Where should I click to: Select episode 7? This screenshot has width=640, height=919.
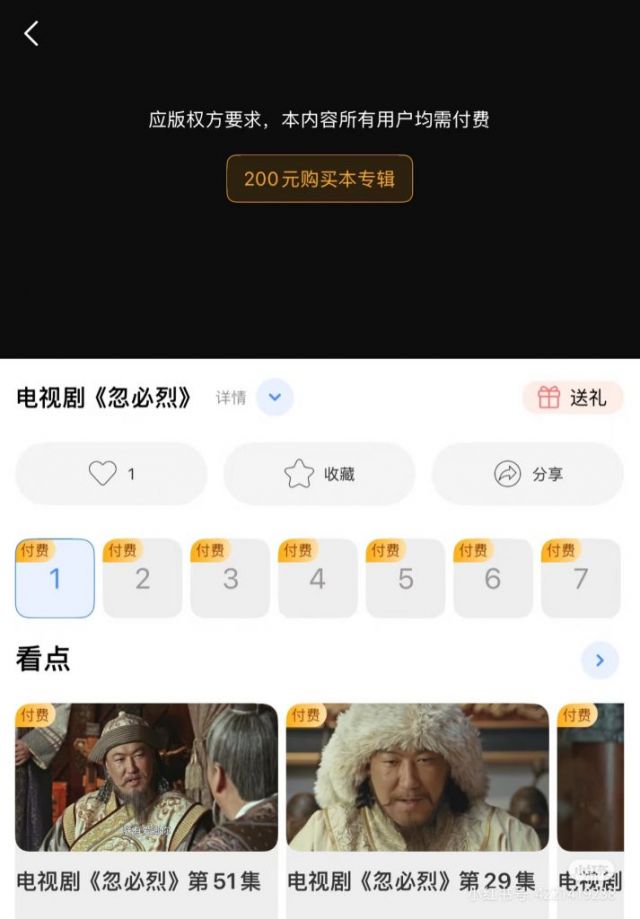(x=580, y=579)
